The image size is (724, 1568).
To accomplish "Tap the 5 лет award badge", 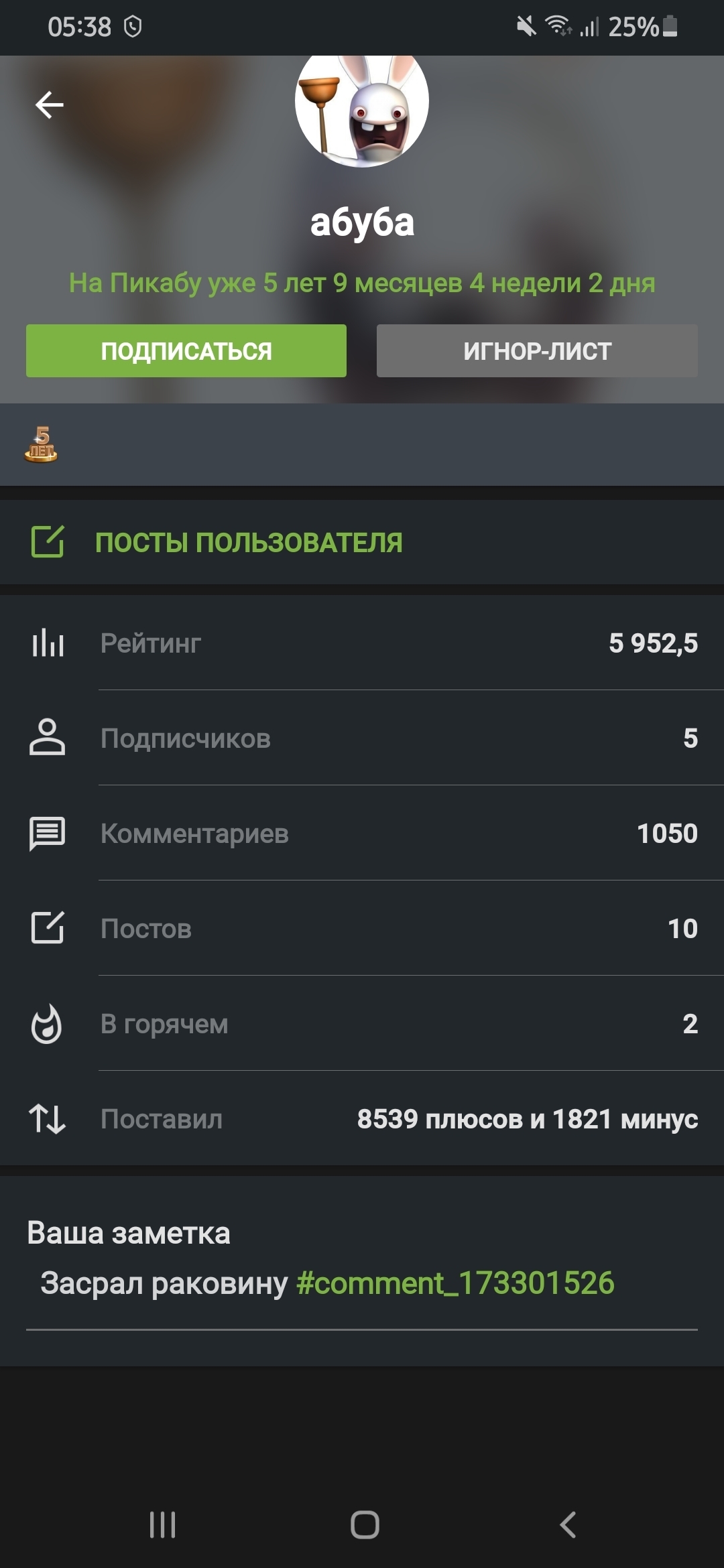I will (41, 444).
